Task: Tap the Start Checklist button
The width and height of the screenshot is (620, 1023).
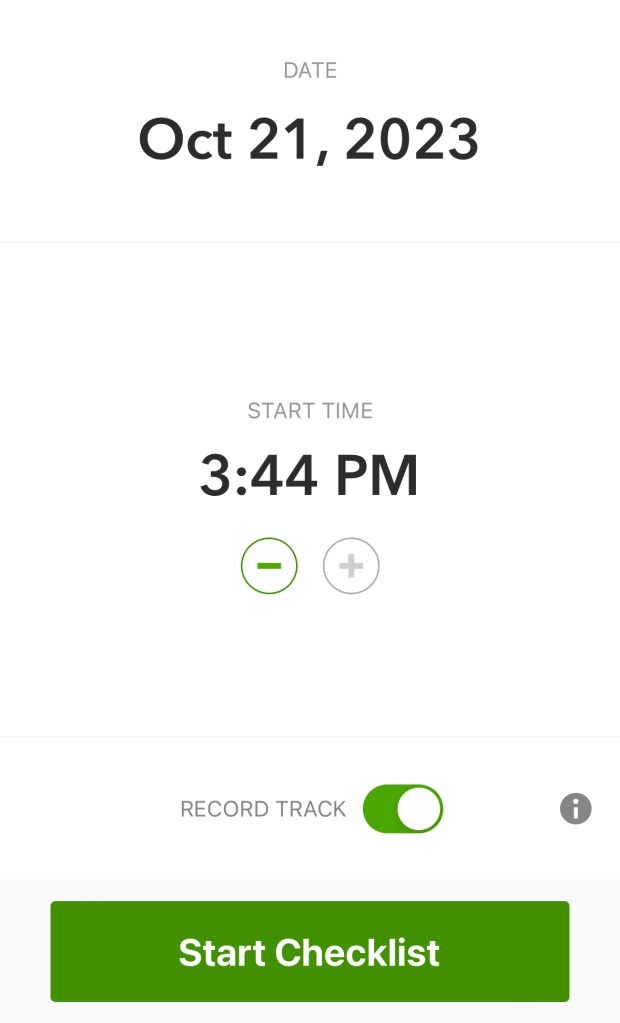Action: pyautogui.click(x=310, y=952)
